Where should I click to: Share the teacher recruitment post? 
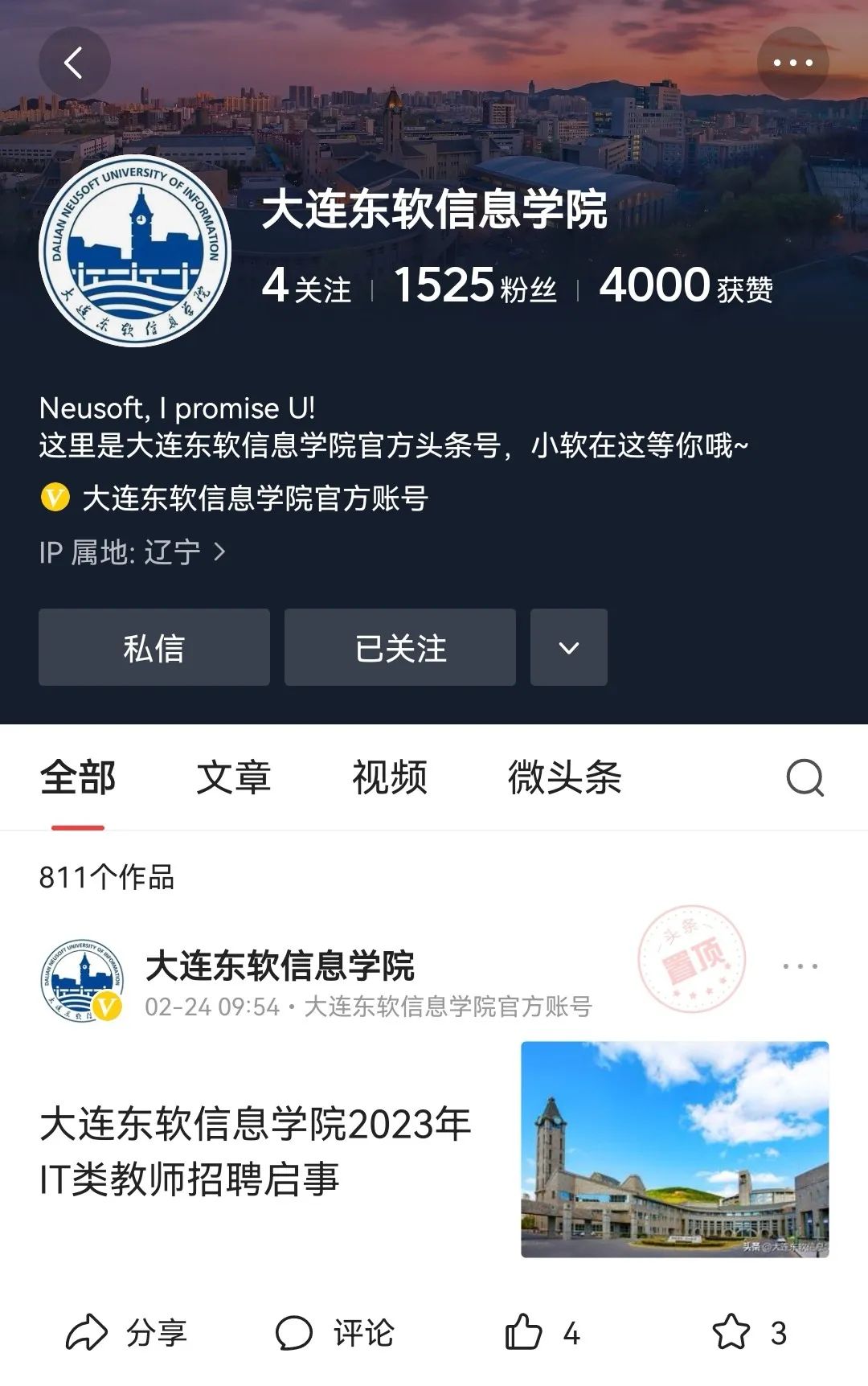[126, 1332]
